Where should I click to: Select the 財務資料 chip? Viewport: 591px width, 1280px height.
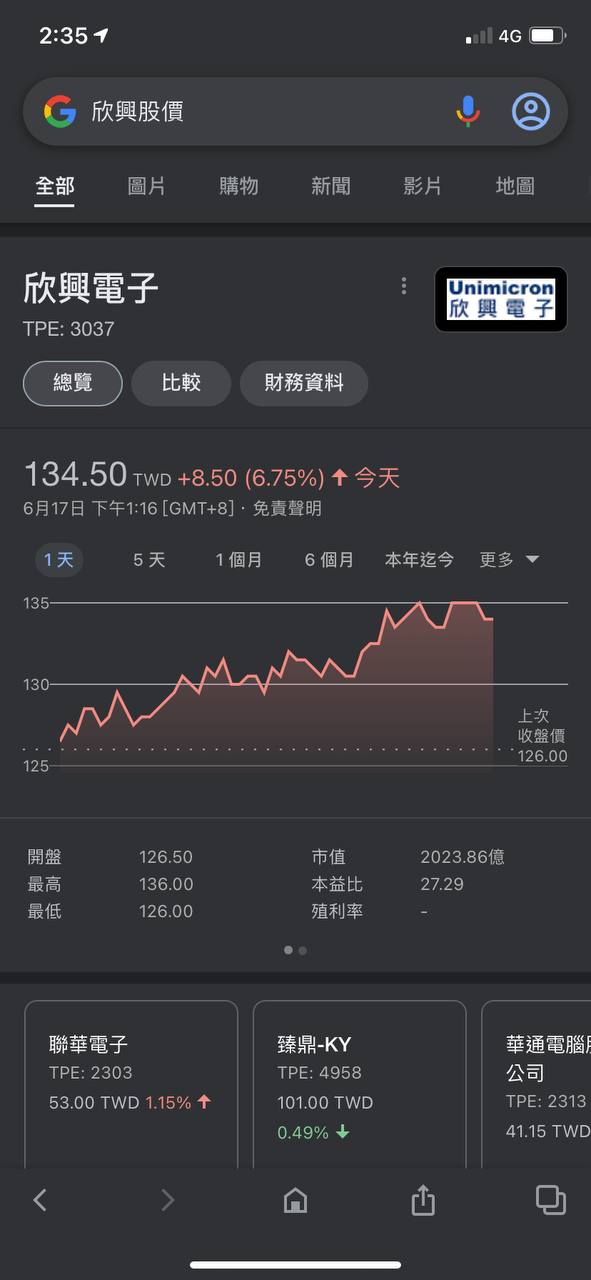coord(304,383)
